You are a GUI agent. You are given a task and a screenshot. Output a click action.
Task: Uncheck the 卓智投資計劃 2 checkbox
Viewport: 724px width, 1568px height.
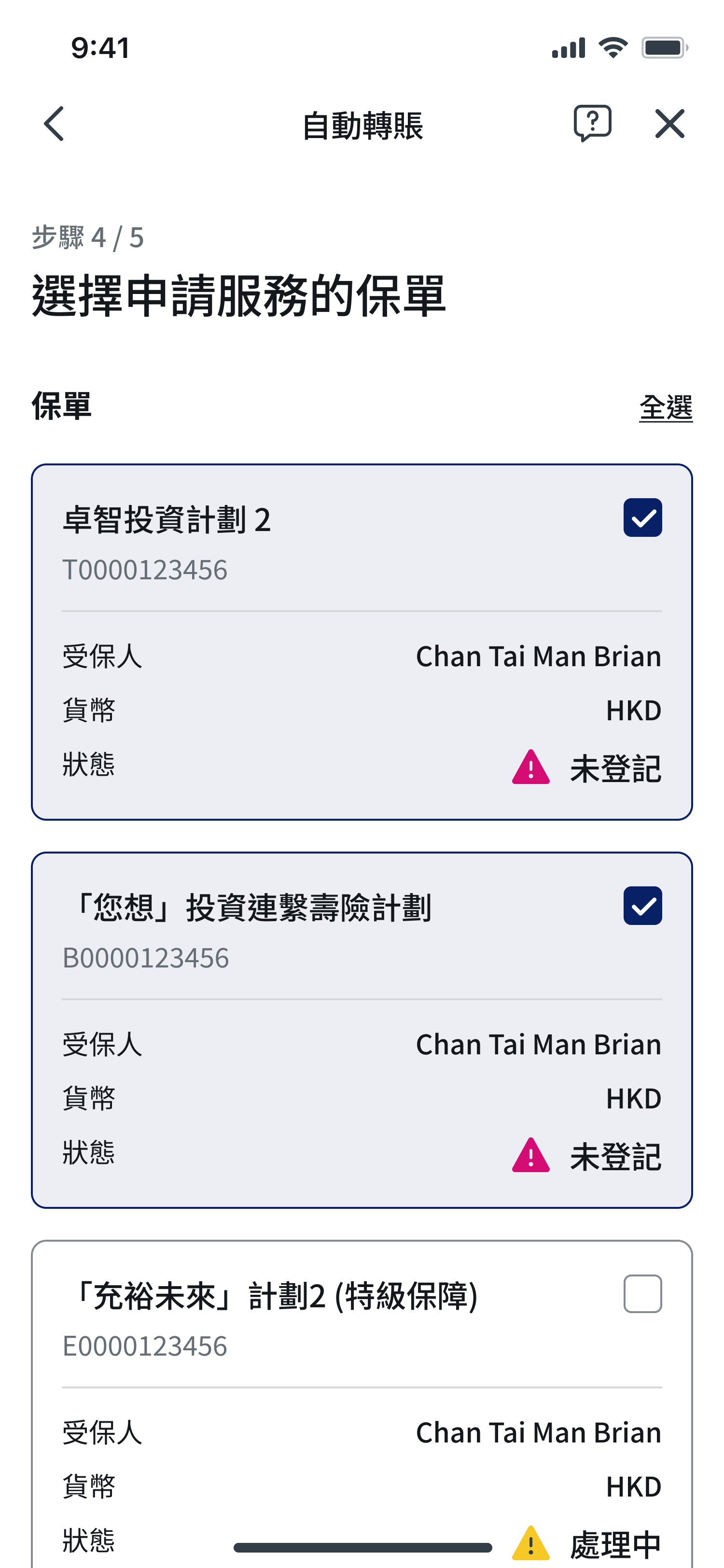(x=642, y=518)
